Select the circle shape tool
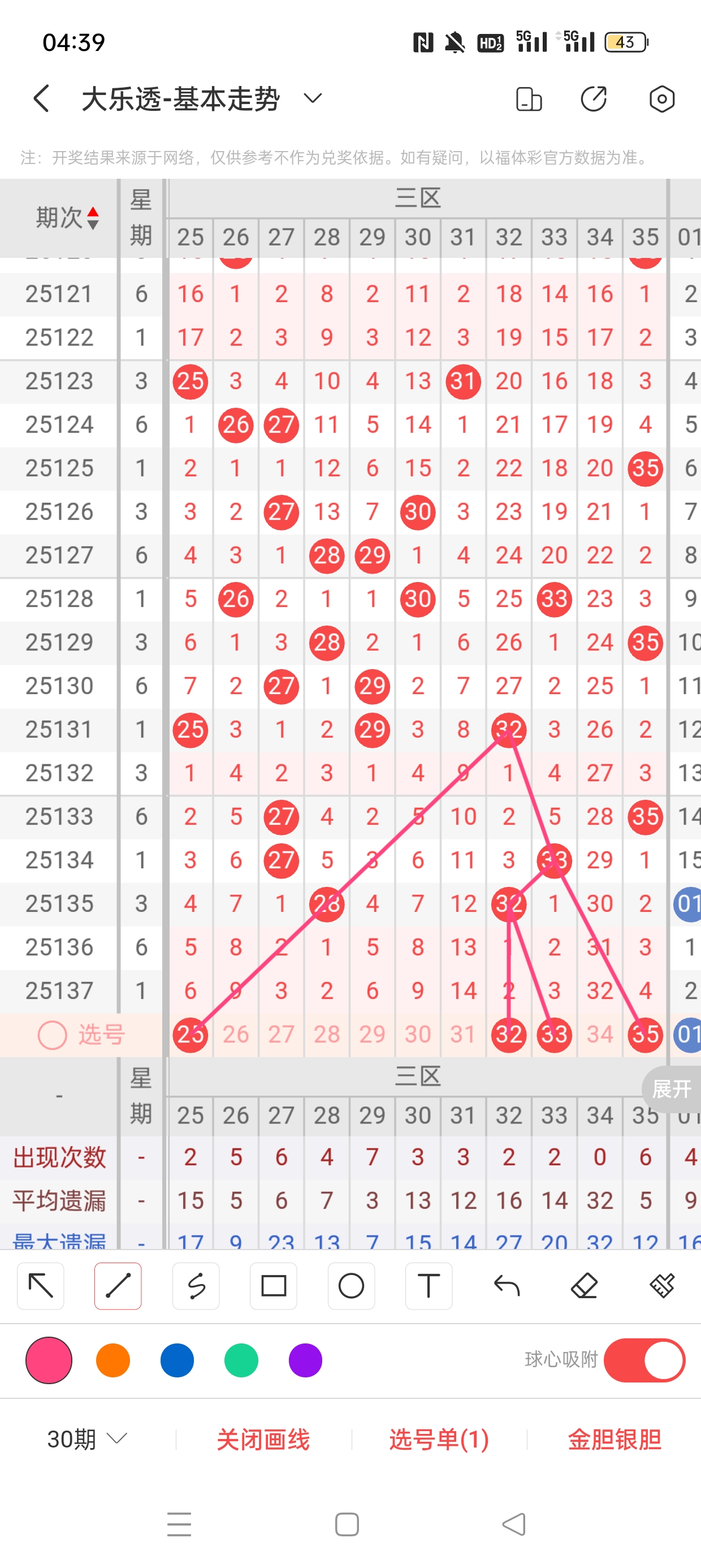Screen dimensions: 701x1568 tap(351, 1286)
